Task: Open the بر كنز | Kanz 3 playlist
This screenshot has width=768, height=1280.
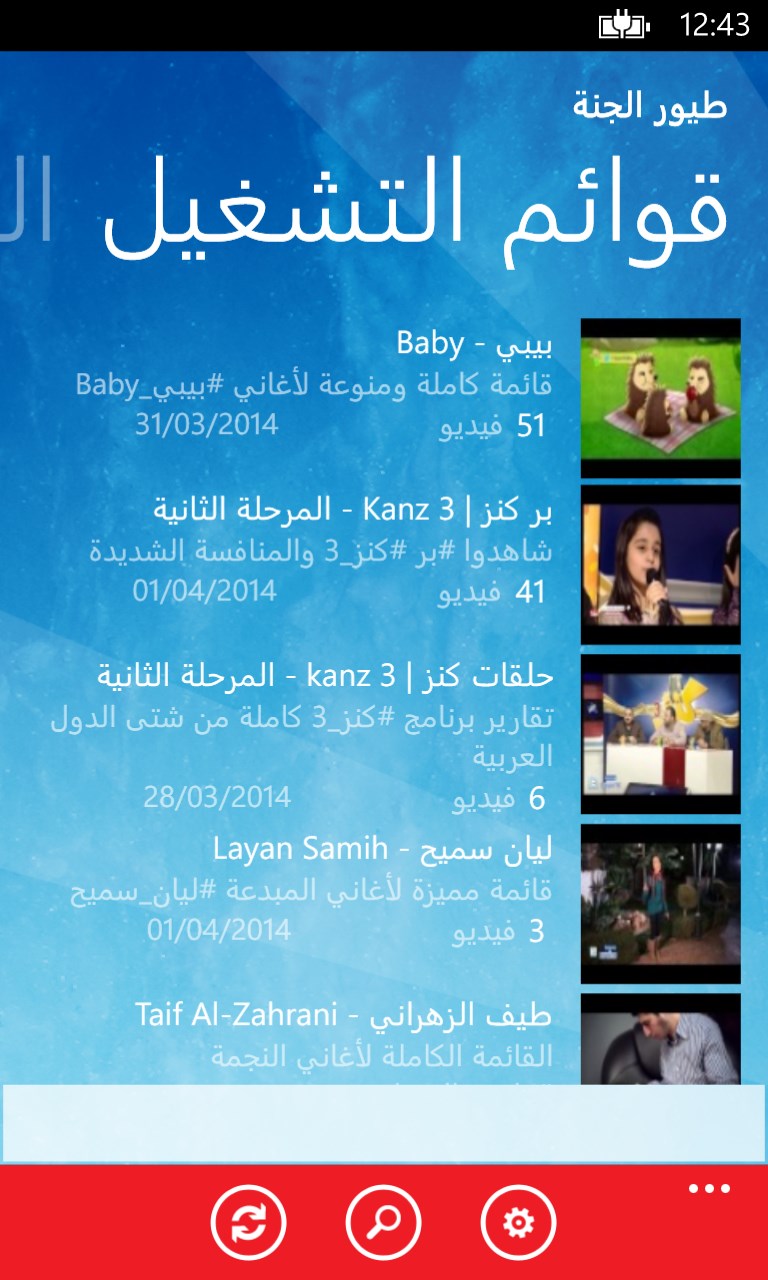Action: pos(409,564)
